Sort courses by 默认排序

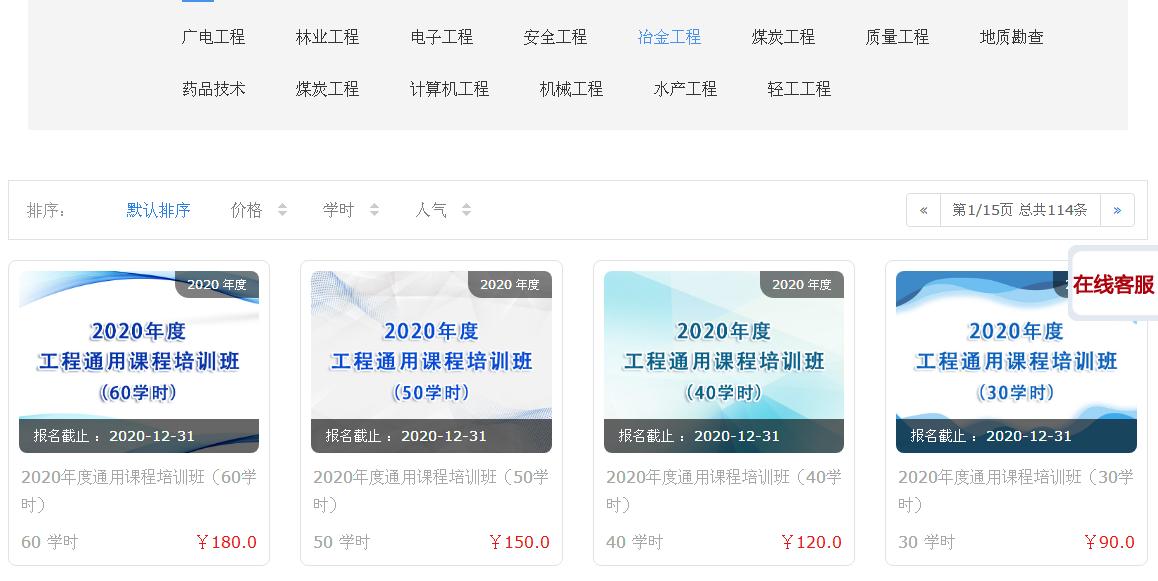[x=158, y=210]
